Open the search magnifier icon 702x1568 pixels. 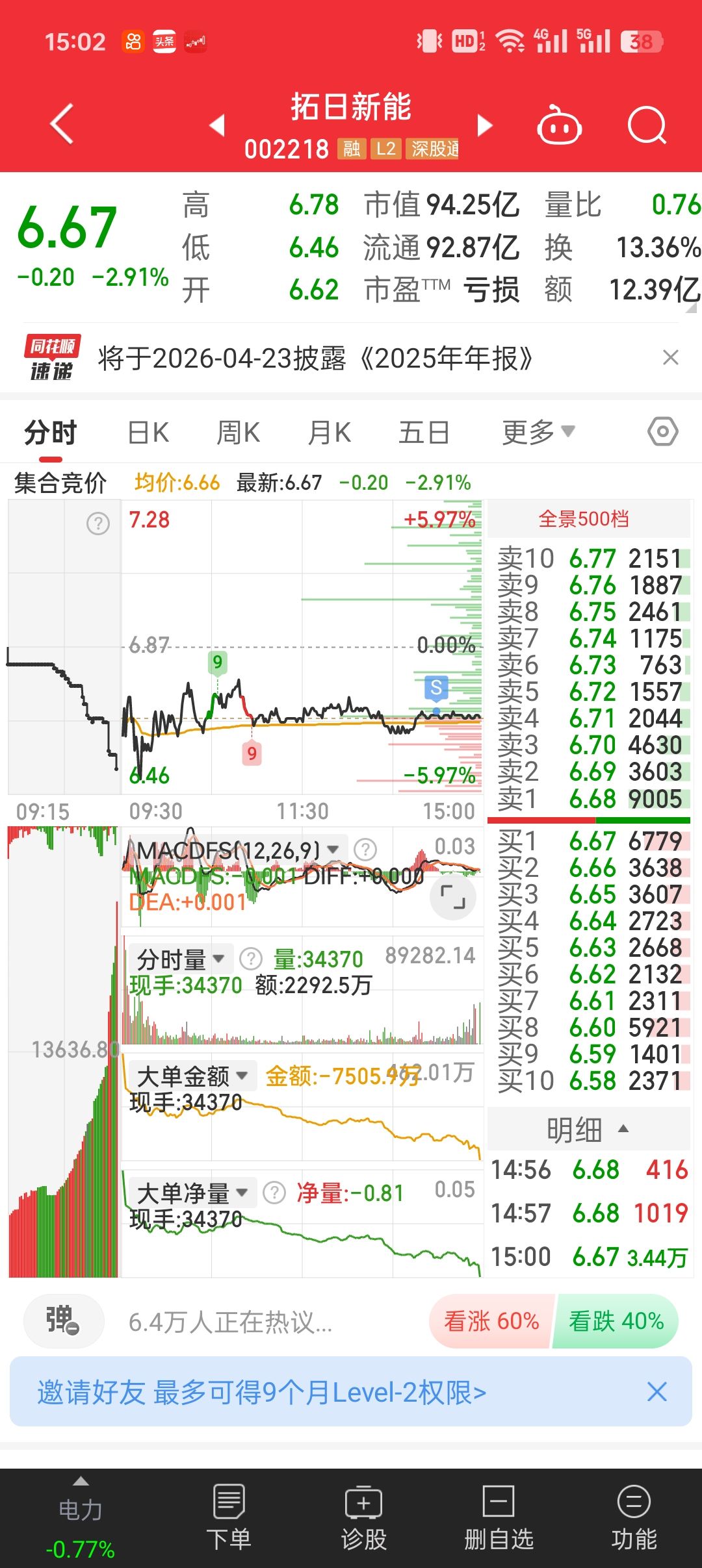point(647,125)
